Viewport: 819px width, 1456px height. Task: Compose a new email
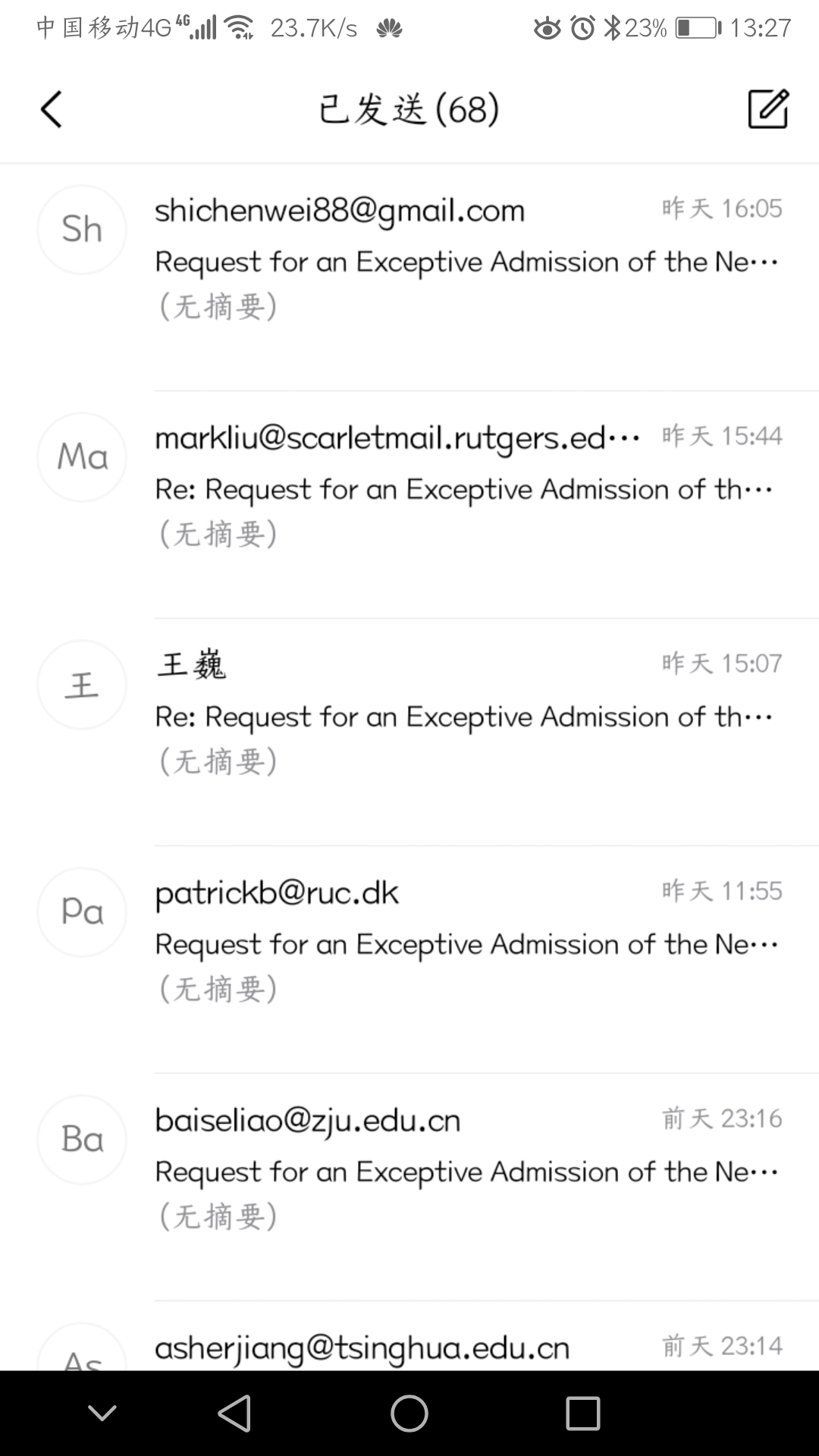768,109
